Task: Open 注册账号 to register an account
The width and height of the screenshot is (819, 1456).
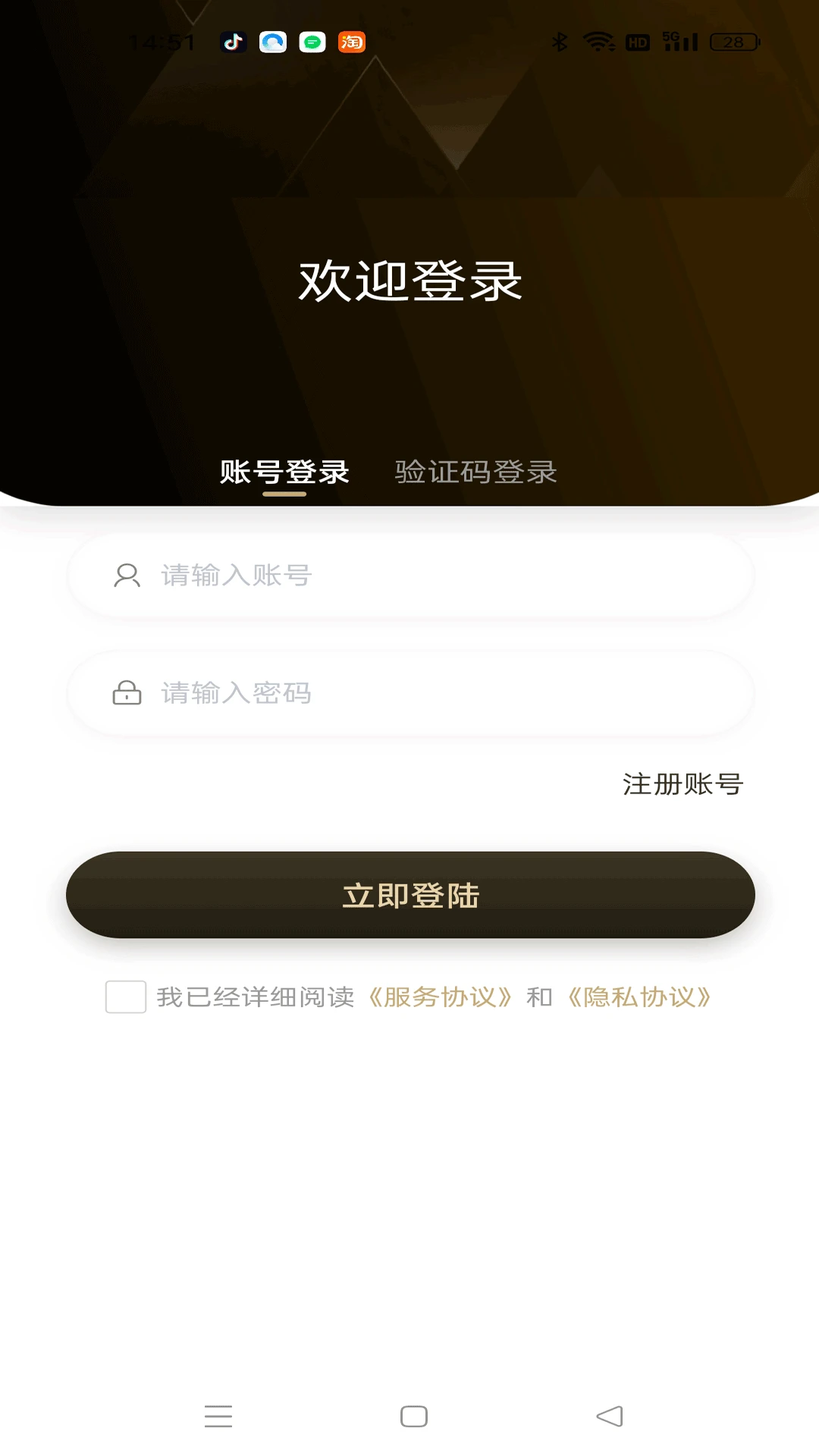Action: point(682,784)
